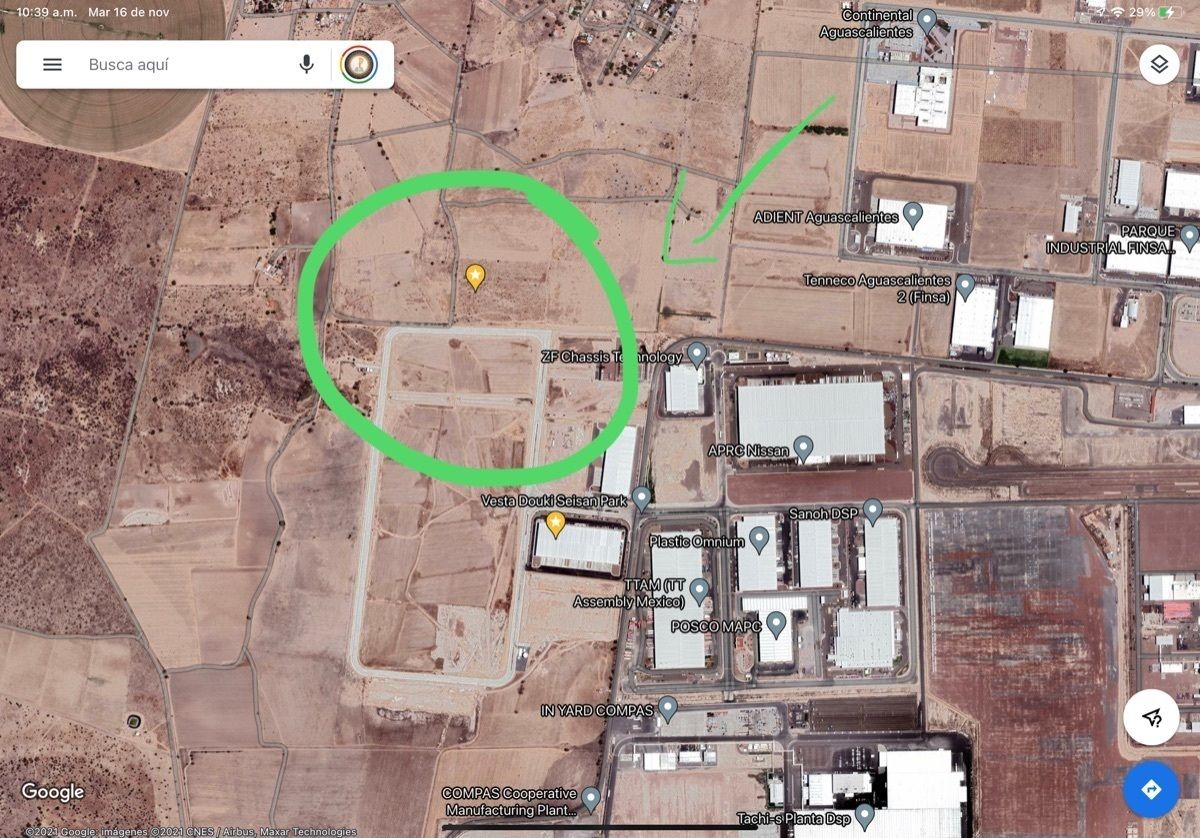The height and width of the screenshot is (838, 1200).
Task: Select the Continental Aguascalientes pin
Action: pos(927,19)
